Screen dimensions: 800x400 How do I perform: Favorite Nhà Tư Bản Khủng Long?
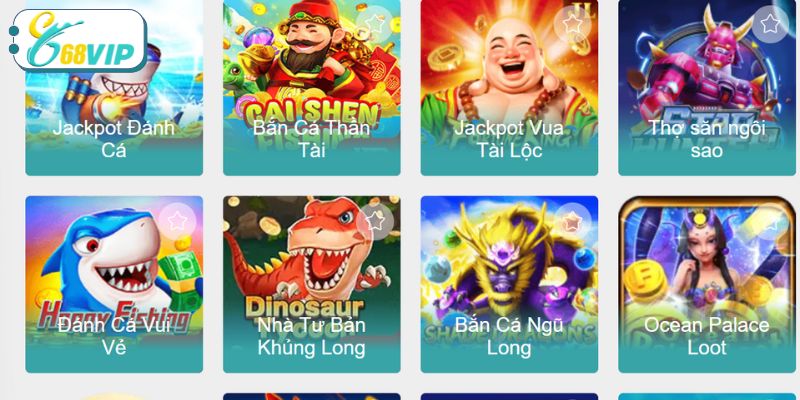(x=374, y=221)
